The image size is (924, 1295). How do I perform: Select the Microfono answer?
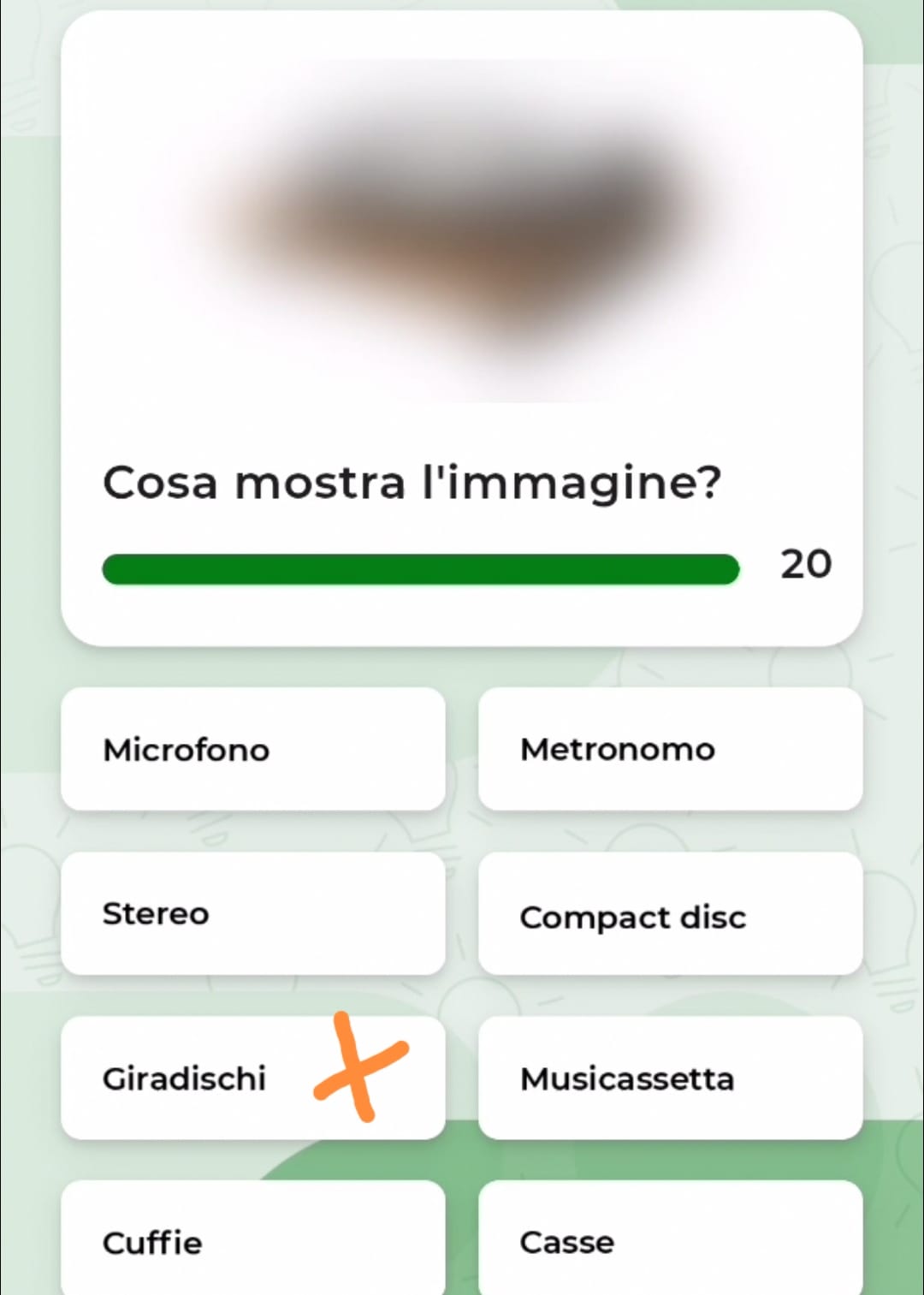pos(252,749)
